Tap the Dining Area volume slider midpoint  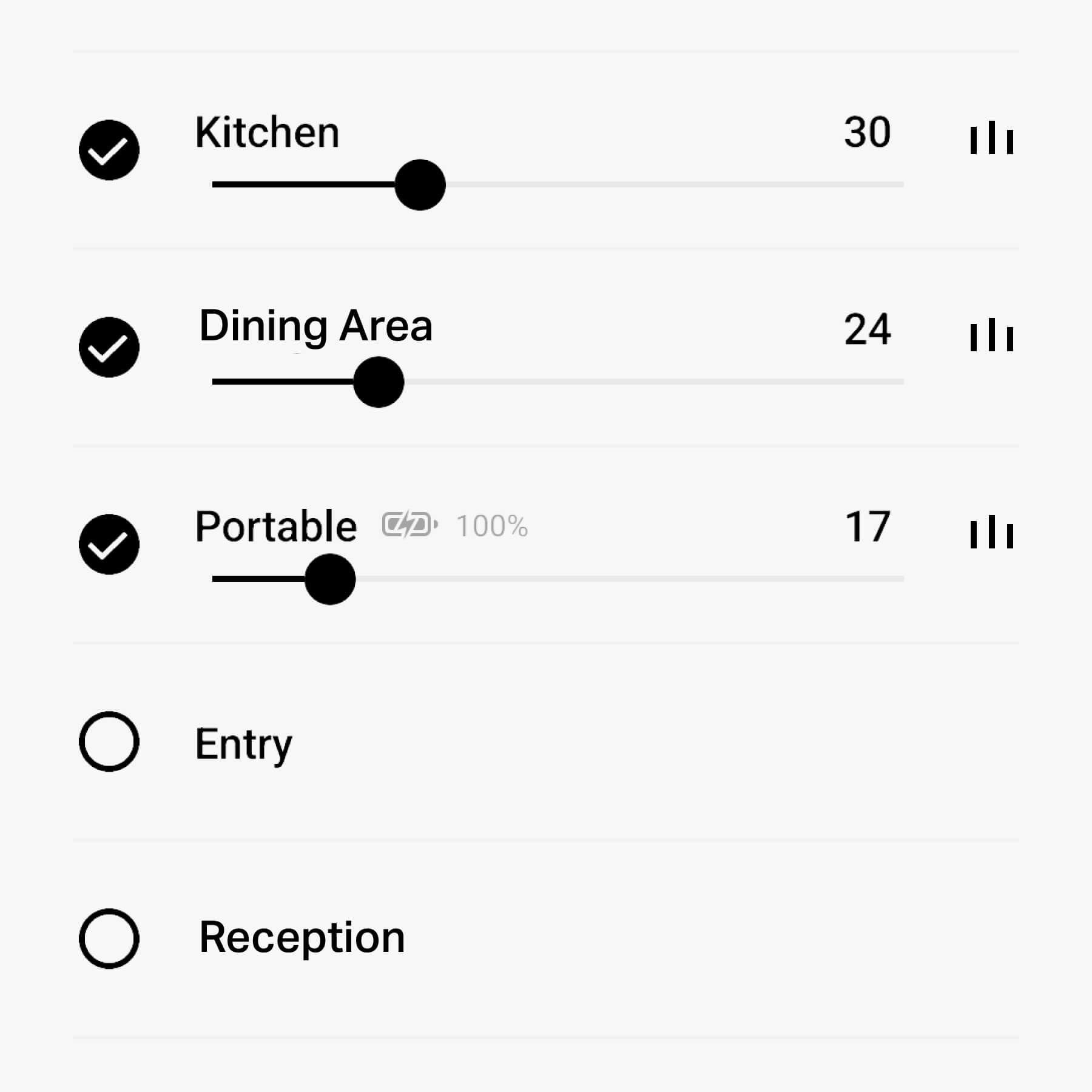(x=558, y=382)
